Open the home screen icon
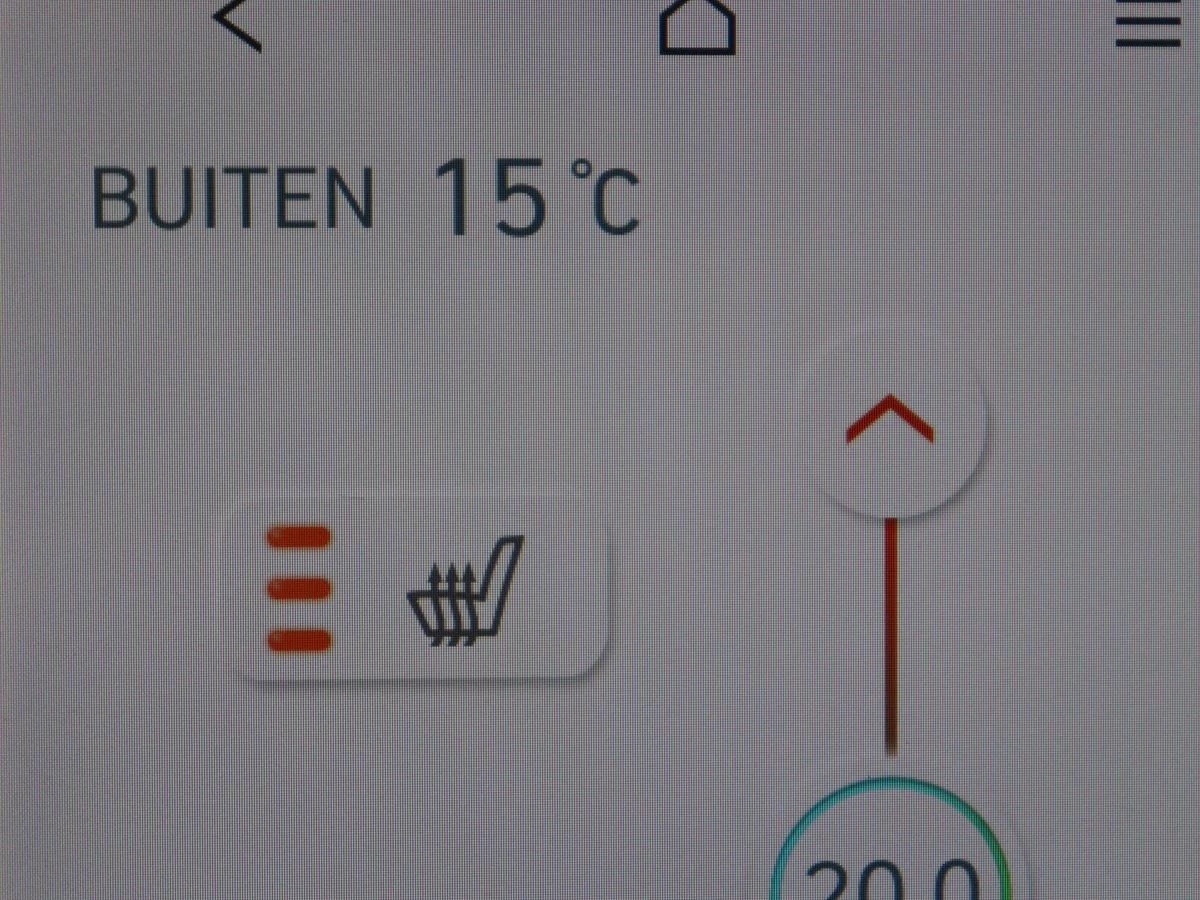This screenshot has height=900, width=1200. pyautogui.click(x=698, y=25)
